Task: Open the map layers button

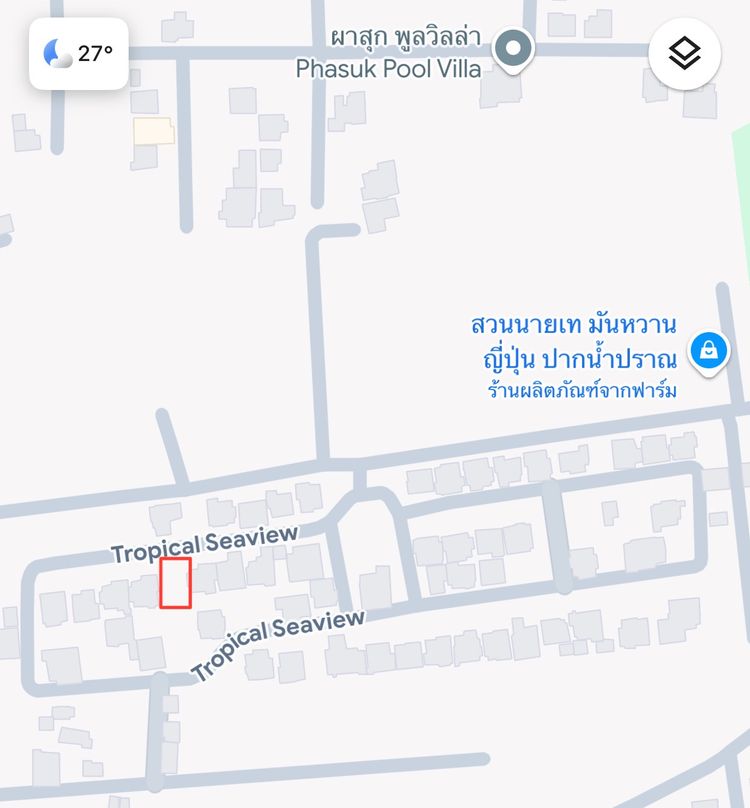Action: point(684,54)
